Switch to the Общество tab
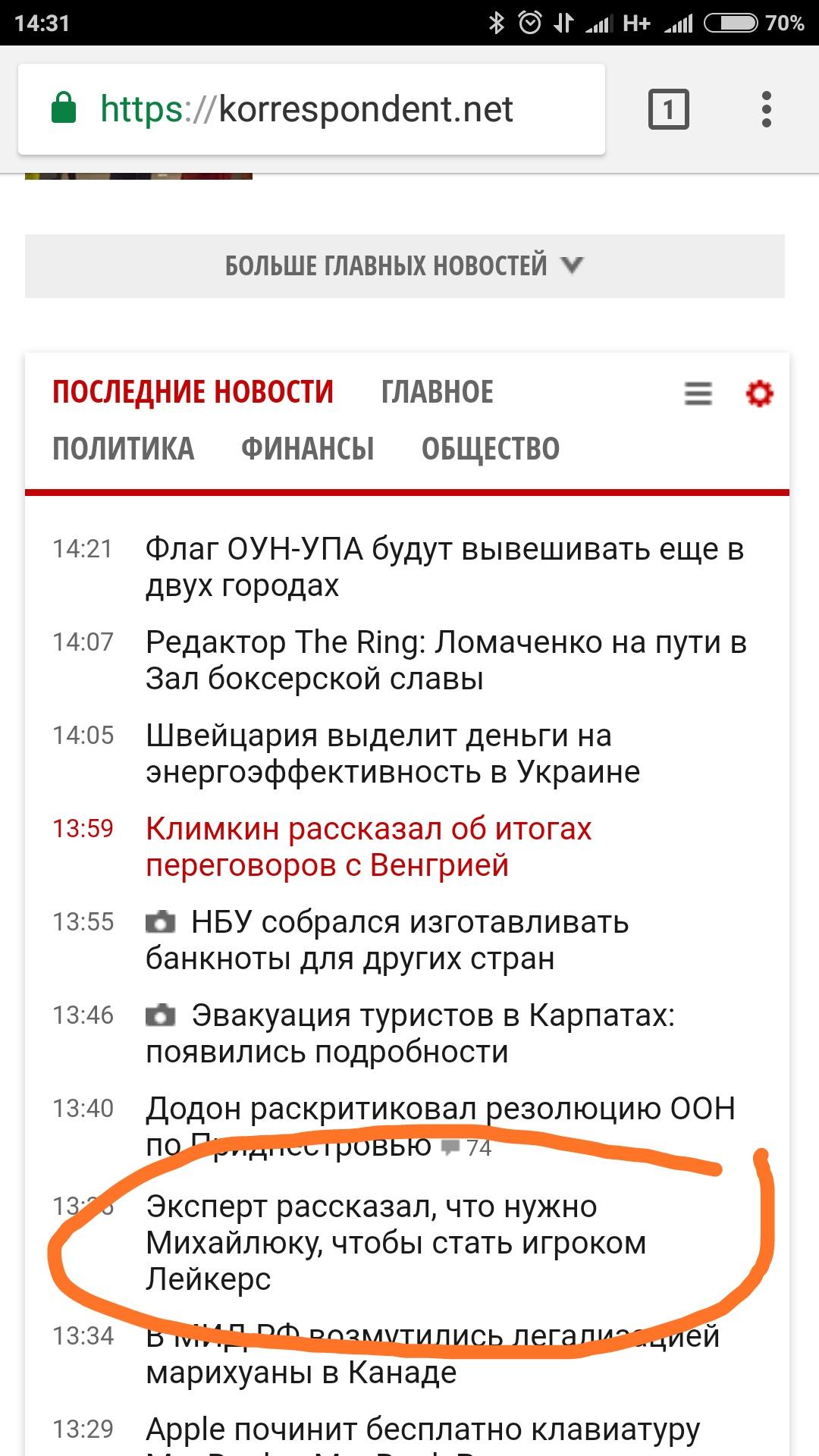The width and height of the screenshot is (819, 1456). pyautogui.click(x=491, y=449)
